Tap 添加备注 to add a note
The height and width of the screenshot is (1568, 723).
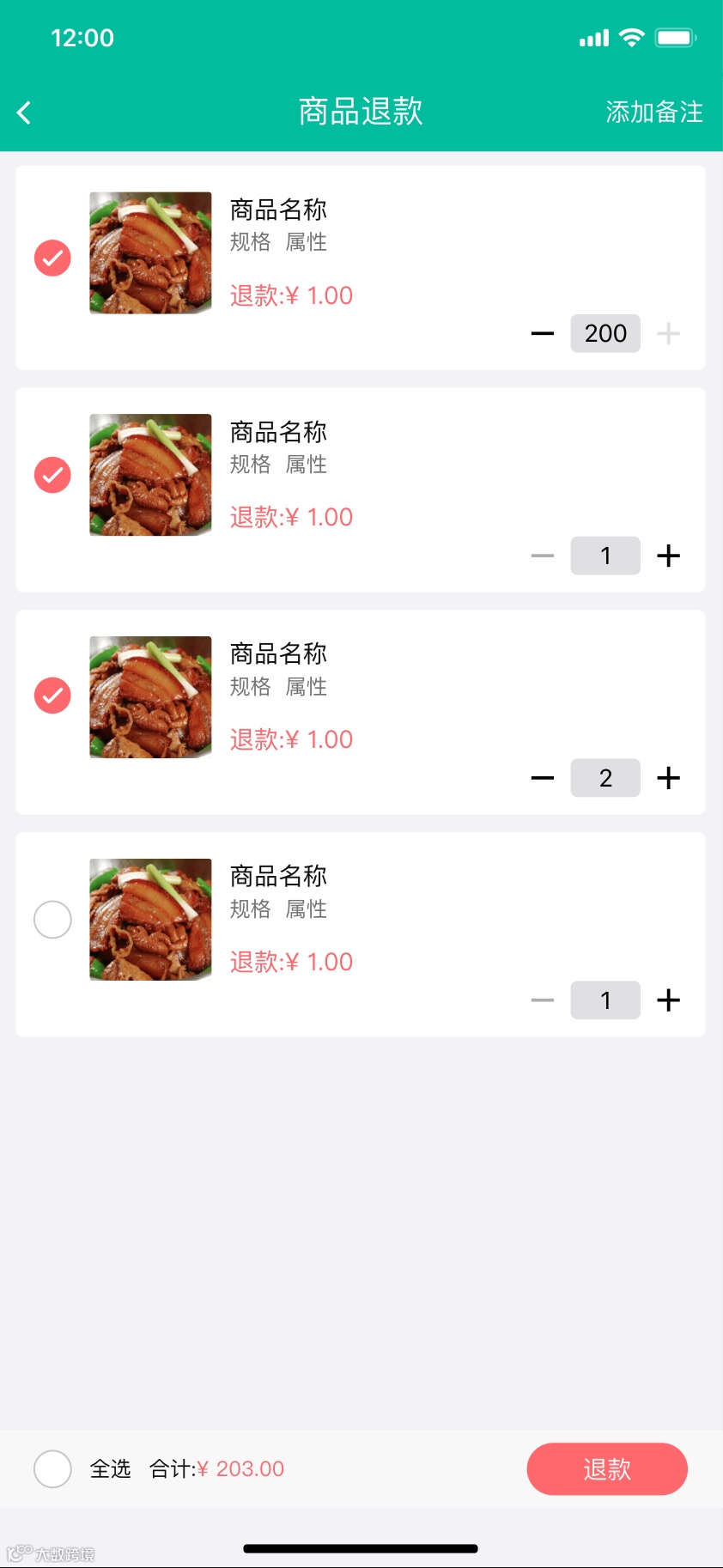[653, 112]
